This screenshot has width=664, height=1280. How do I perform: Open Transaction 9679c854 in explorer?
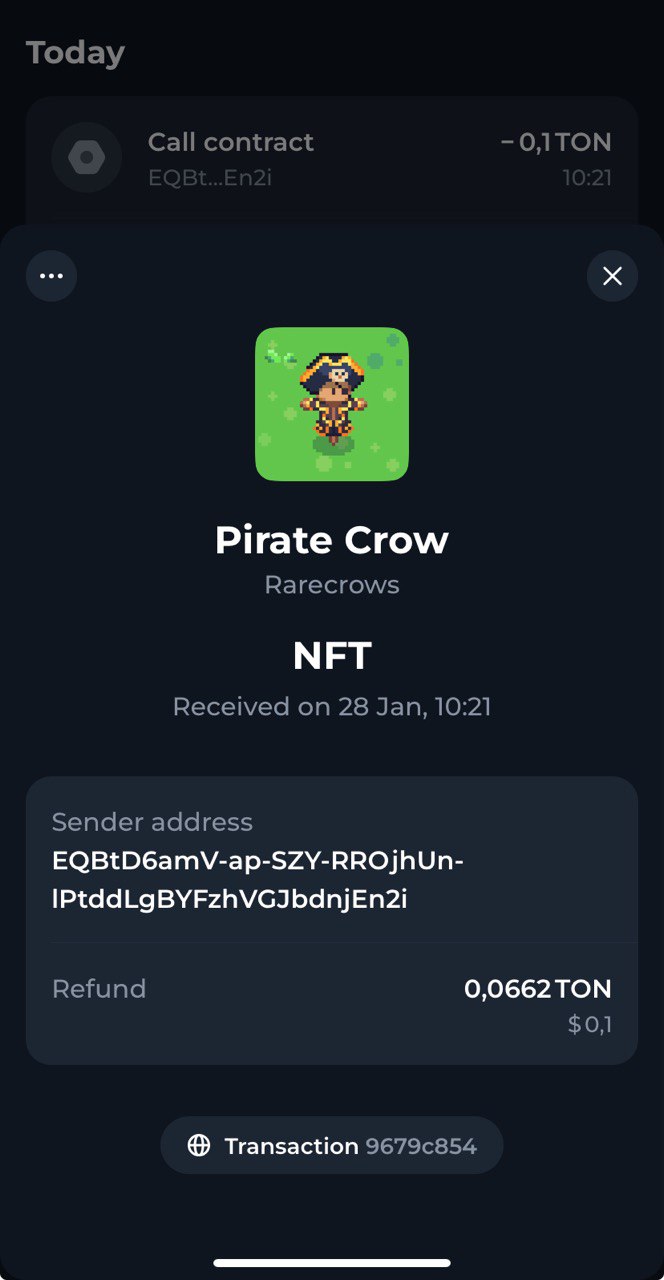click(332, 1145)
